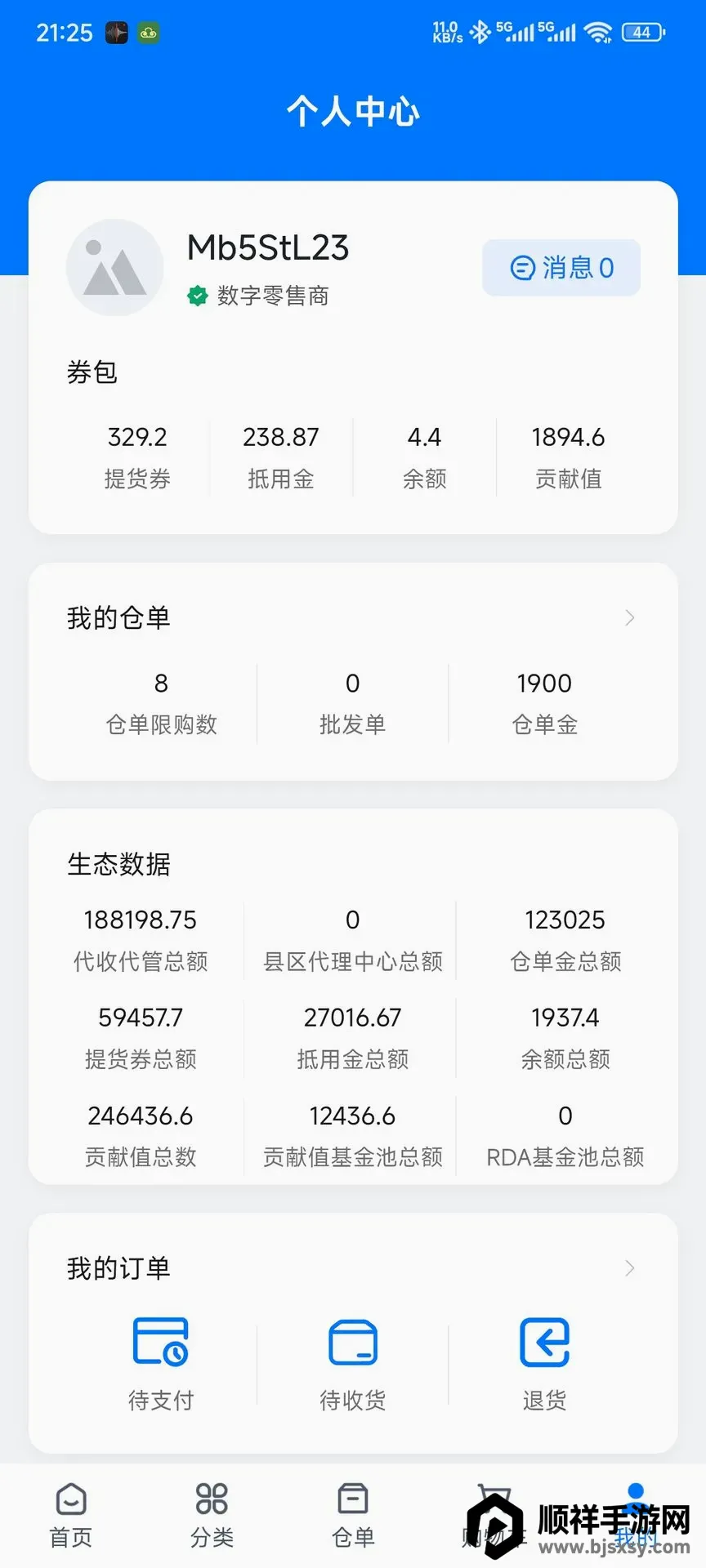Switch to the 分类 categories tab
The width and height of the screenshot is (706, 1568).
(212, 1516)
